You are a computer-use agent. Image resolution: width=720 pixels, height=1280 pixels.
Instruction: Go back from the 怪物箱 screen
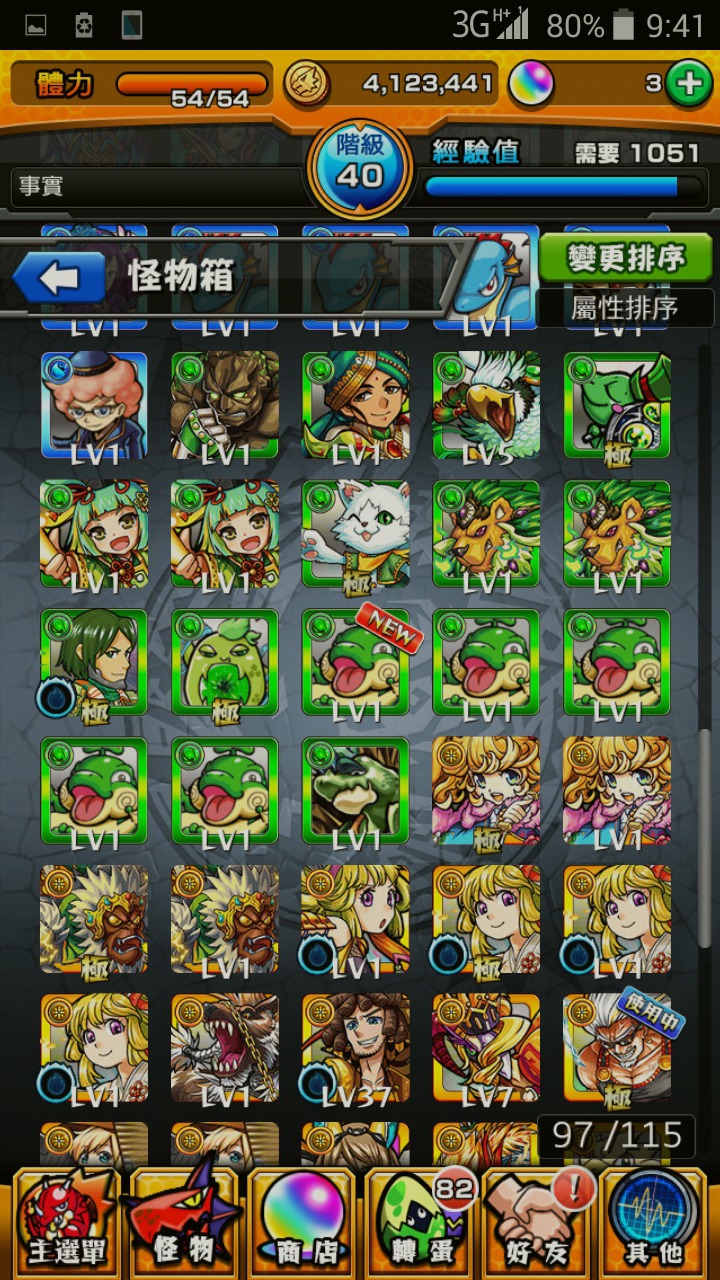[x=60, y=279]
